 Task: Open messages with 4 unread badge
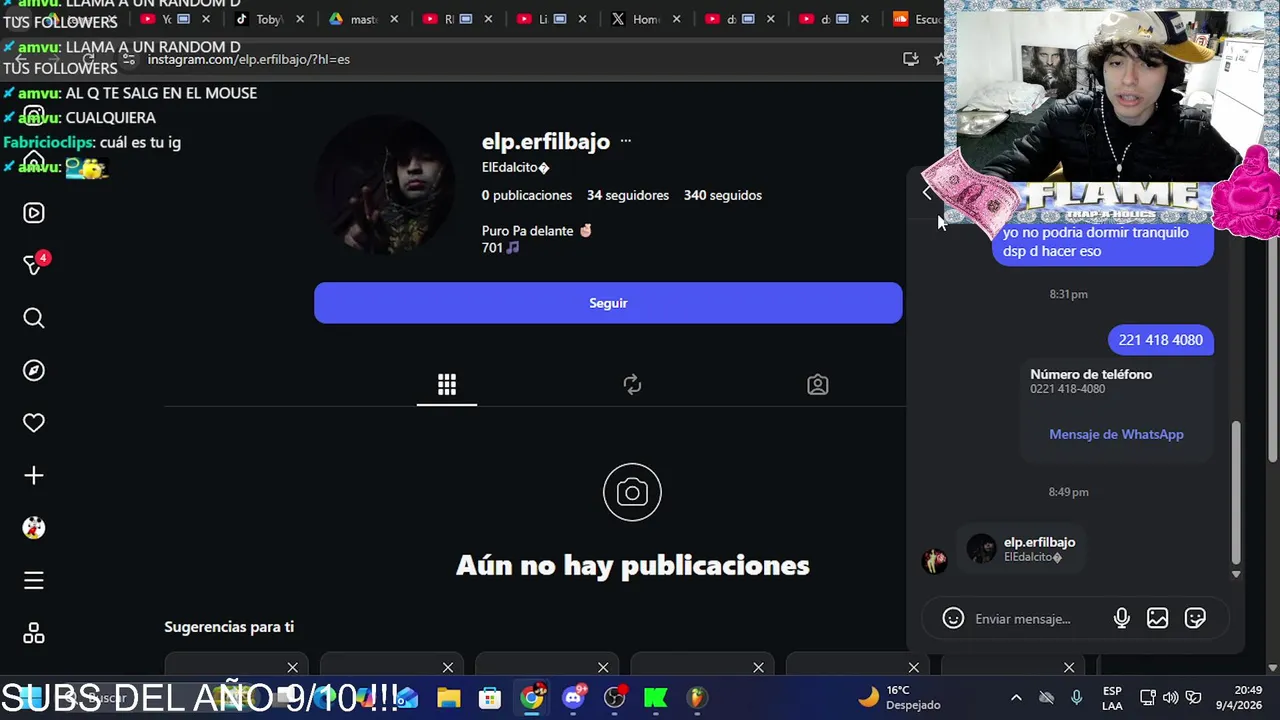coord(34,265)
